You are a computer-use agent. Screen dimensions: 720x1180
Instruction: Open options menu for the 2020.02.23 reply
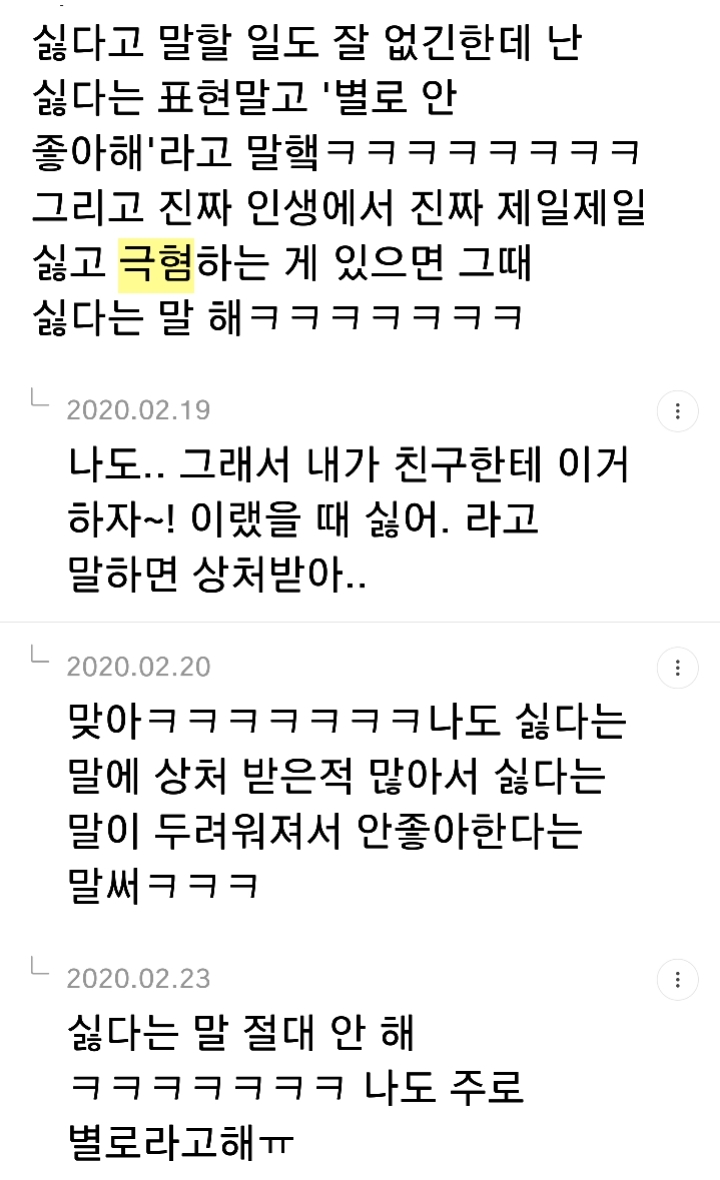pos(677,979)
